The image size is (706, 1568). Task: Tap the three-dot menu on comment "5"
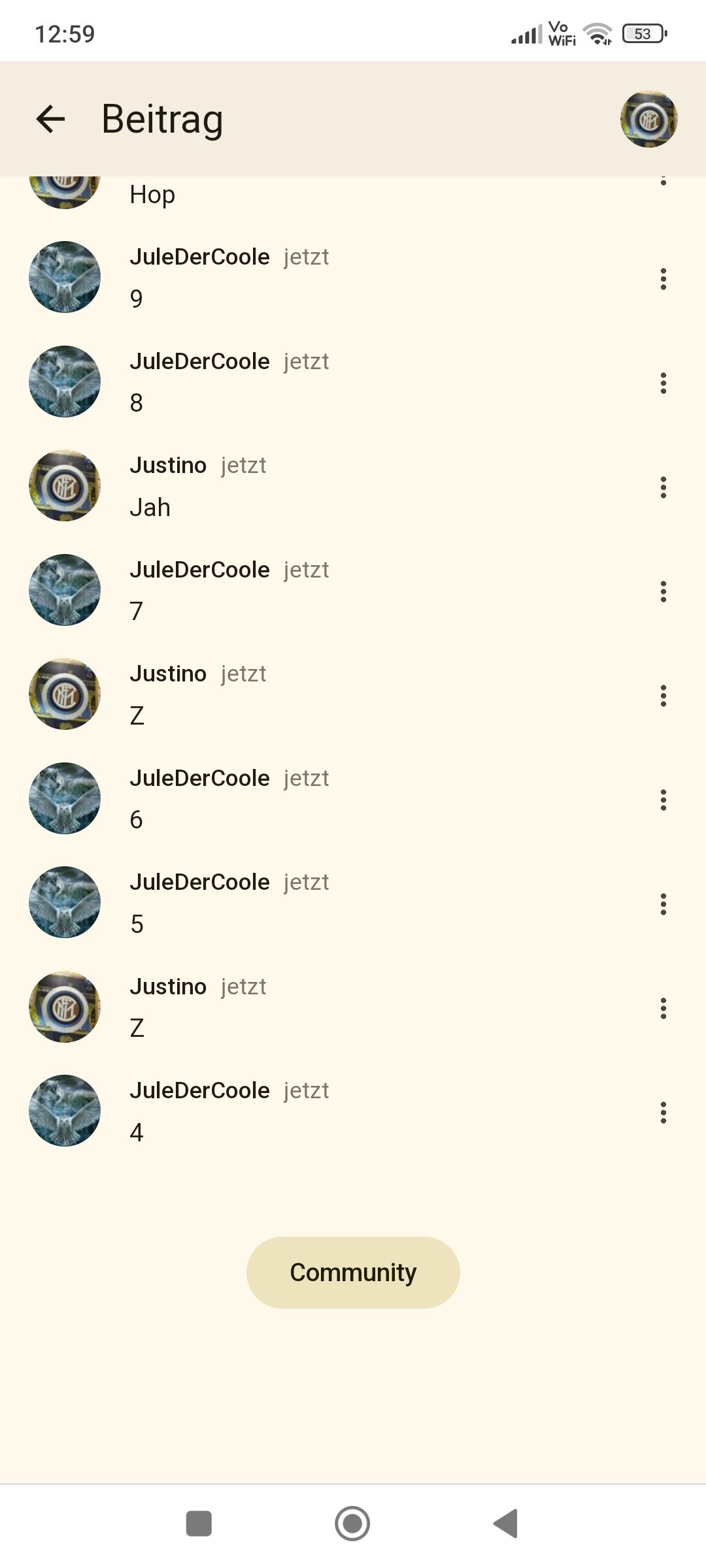pos(664,904)
